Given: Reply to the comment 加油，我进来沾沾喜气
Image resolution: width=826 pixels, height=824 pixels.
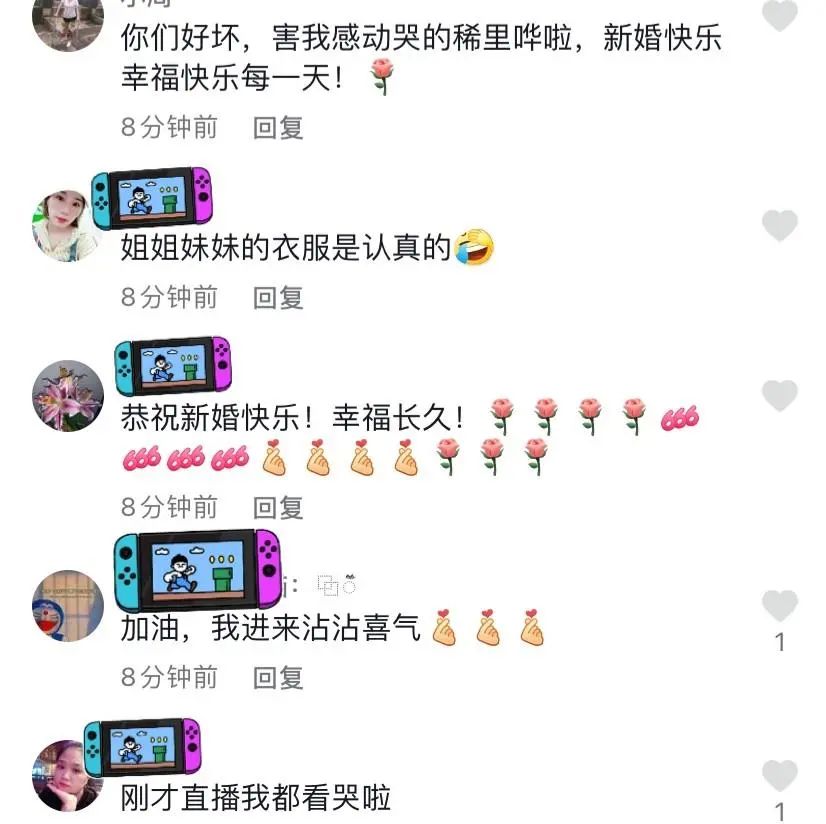Looking at the screenshot, I should pyautogui.click(x=278, y=677).
